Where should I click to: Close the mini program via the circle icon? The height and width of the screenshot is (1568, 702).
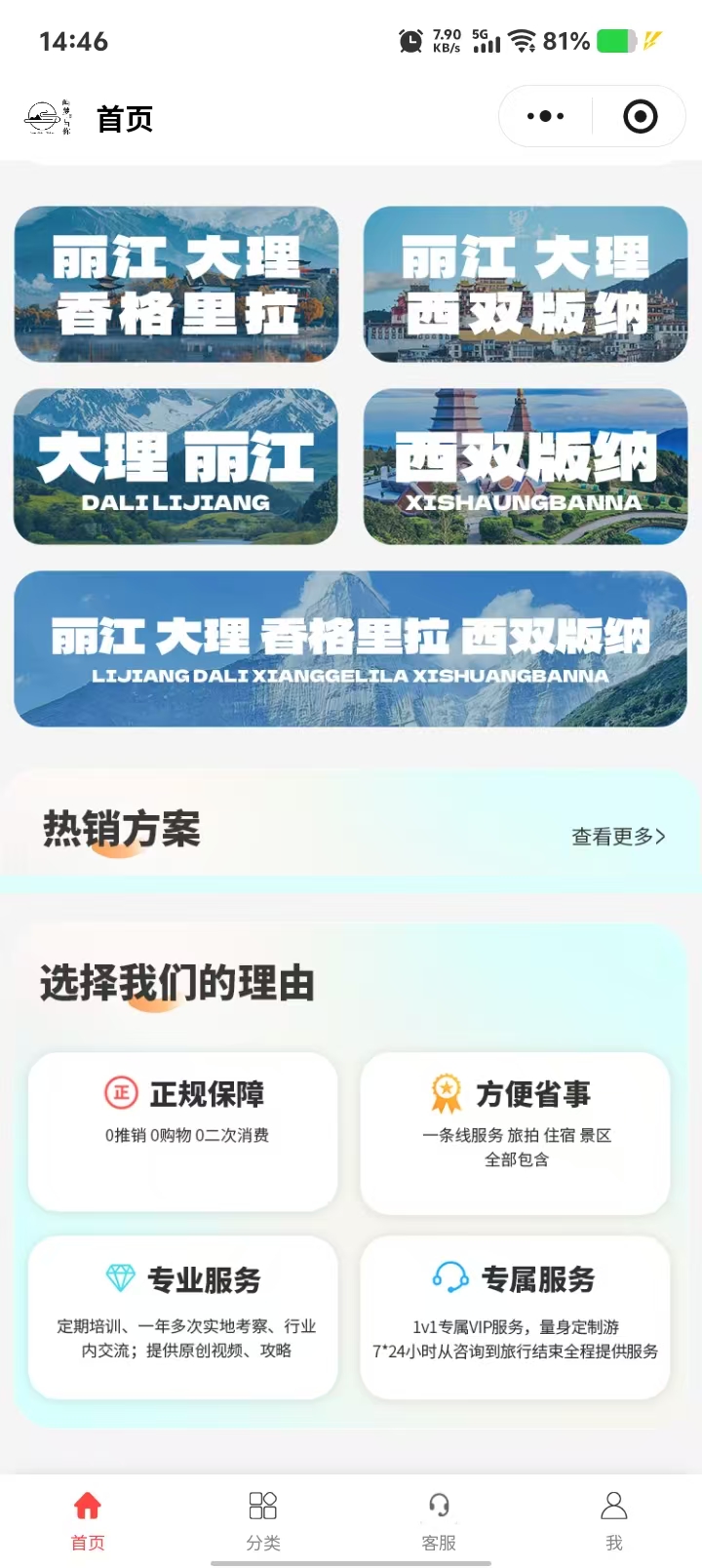[x=640, y=117]
